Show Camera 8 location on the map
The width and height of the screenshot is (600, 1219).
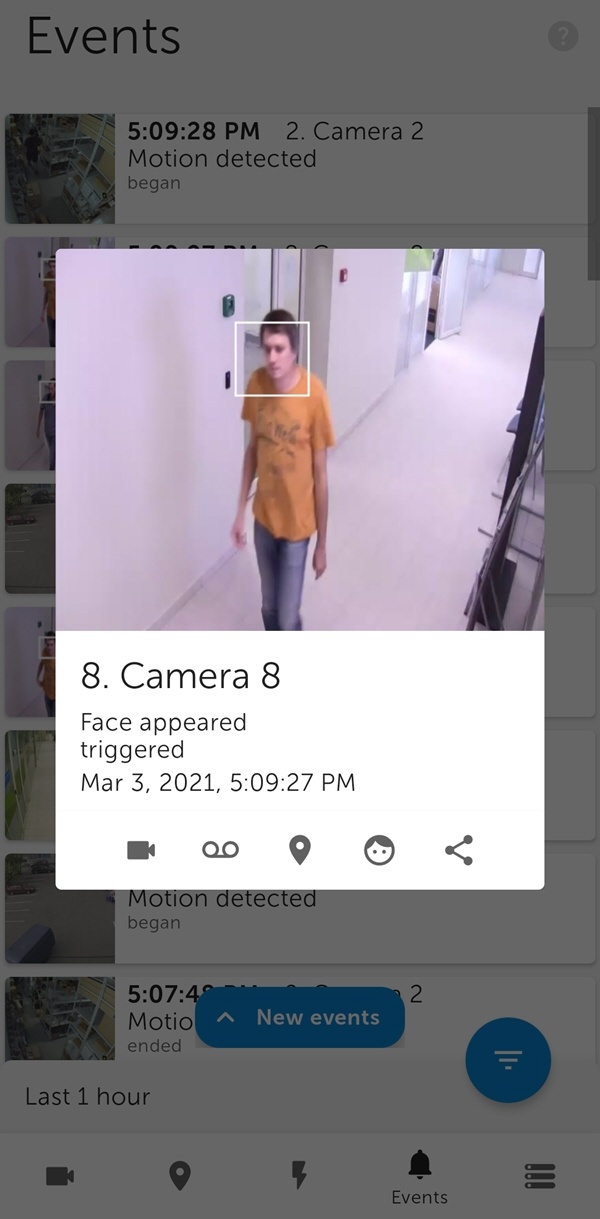(299, 850)
